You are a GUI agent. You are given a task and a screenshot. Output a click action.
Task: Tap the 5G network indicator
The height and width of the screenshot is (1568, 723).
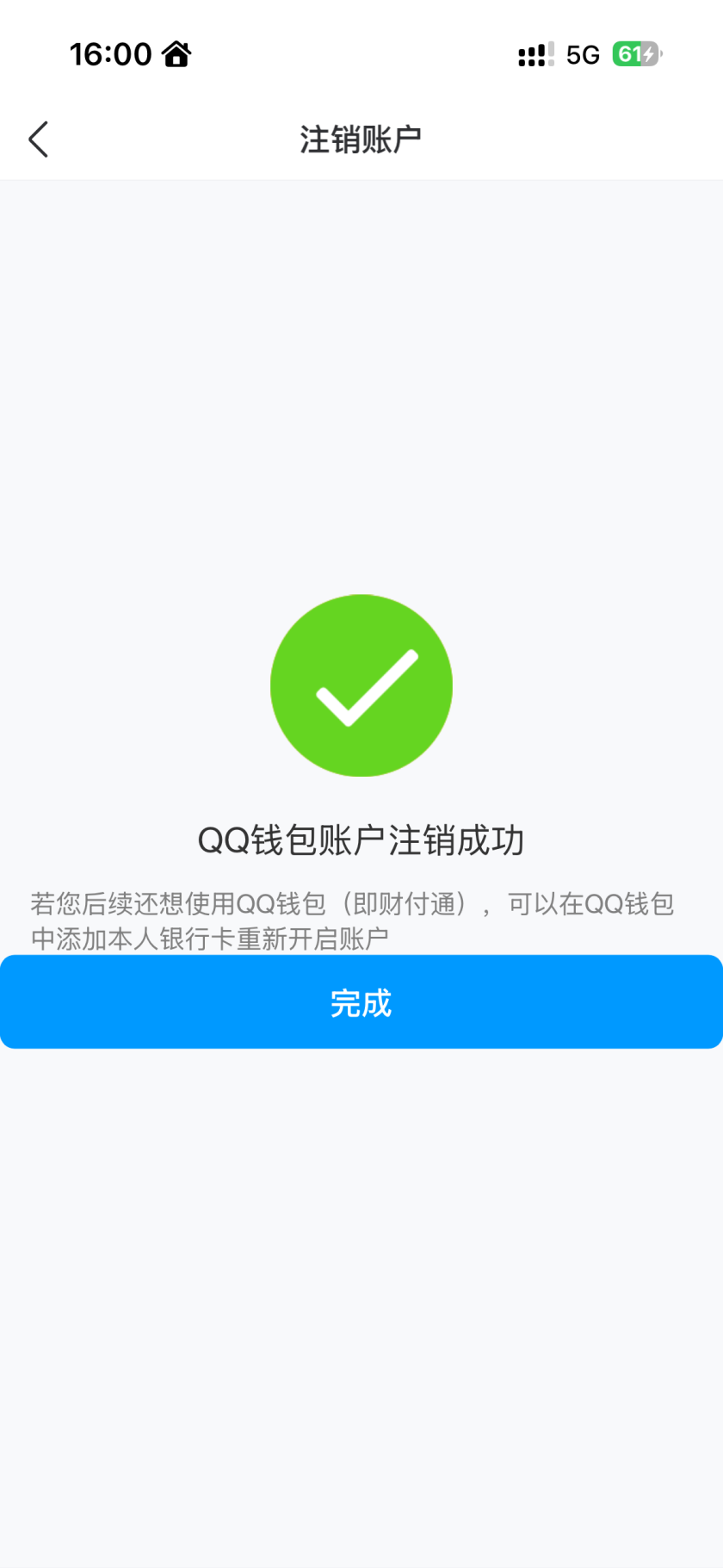583,53
